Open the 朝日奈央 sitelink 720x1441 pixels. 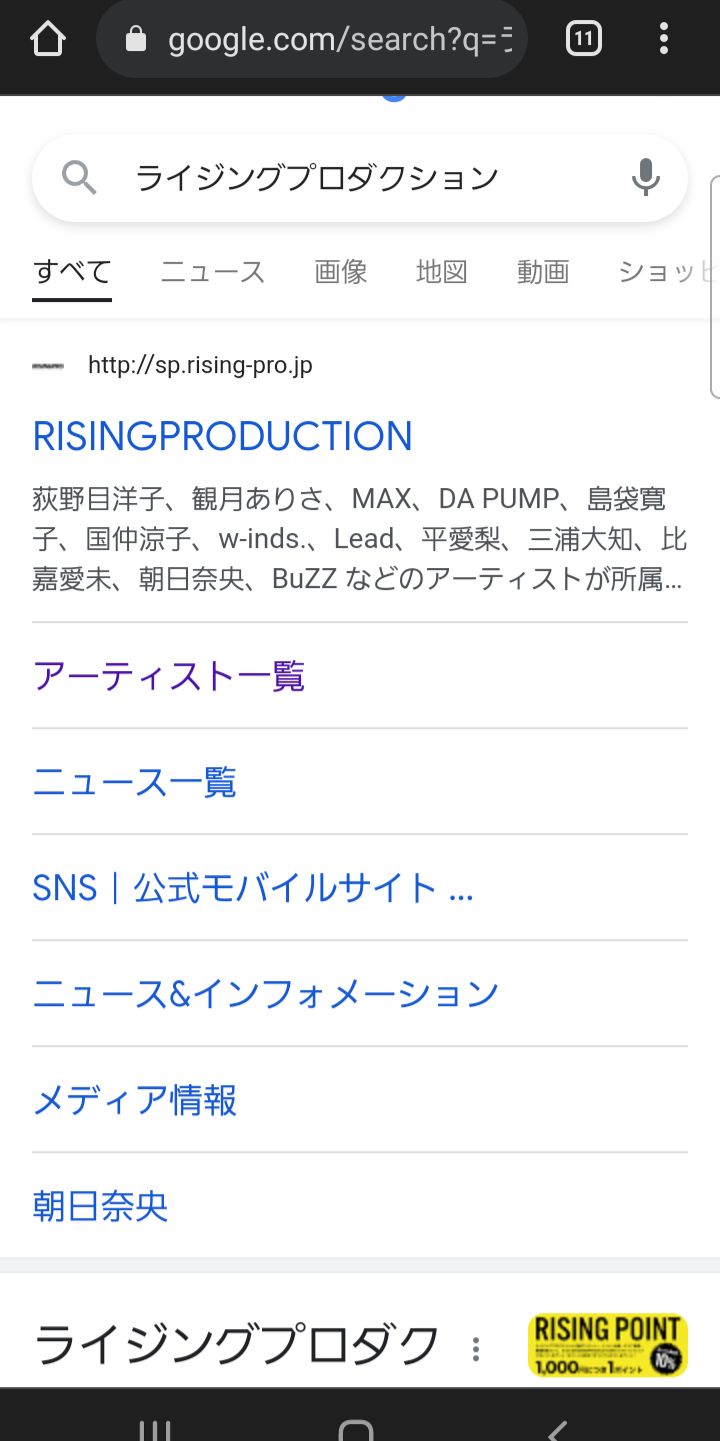tap(99, 1207)
